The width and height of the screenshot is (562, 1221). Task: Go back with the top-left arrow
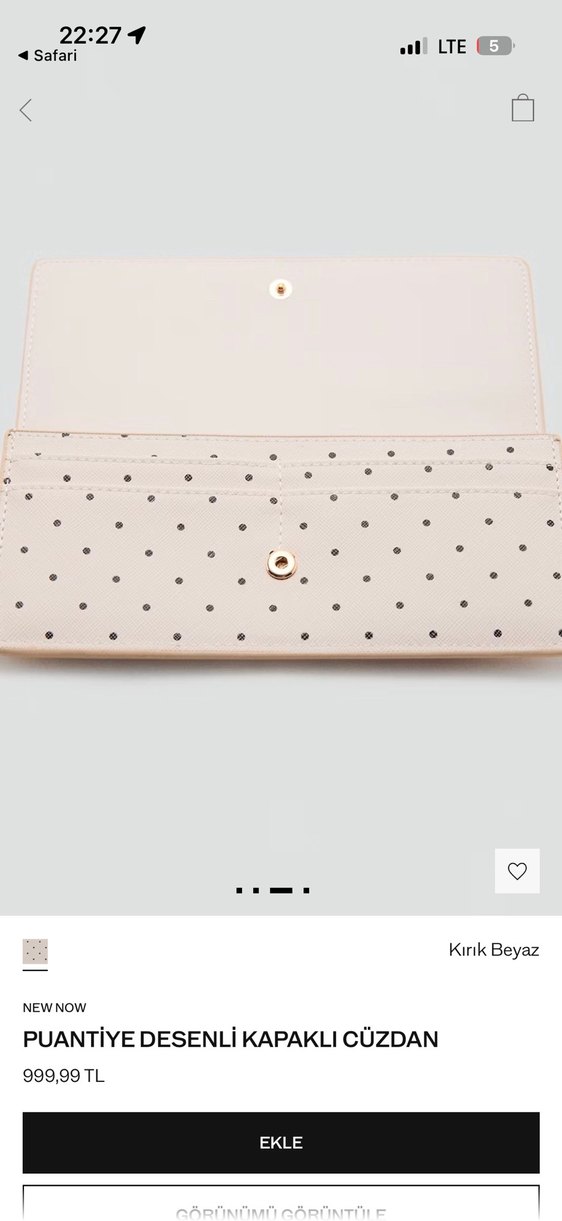[26, 110]
